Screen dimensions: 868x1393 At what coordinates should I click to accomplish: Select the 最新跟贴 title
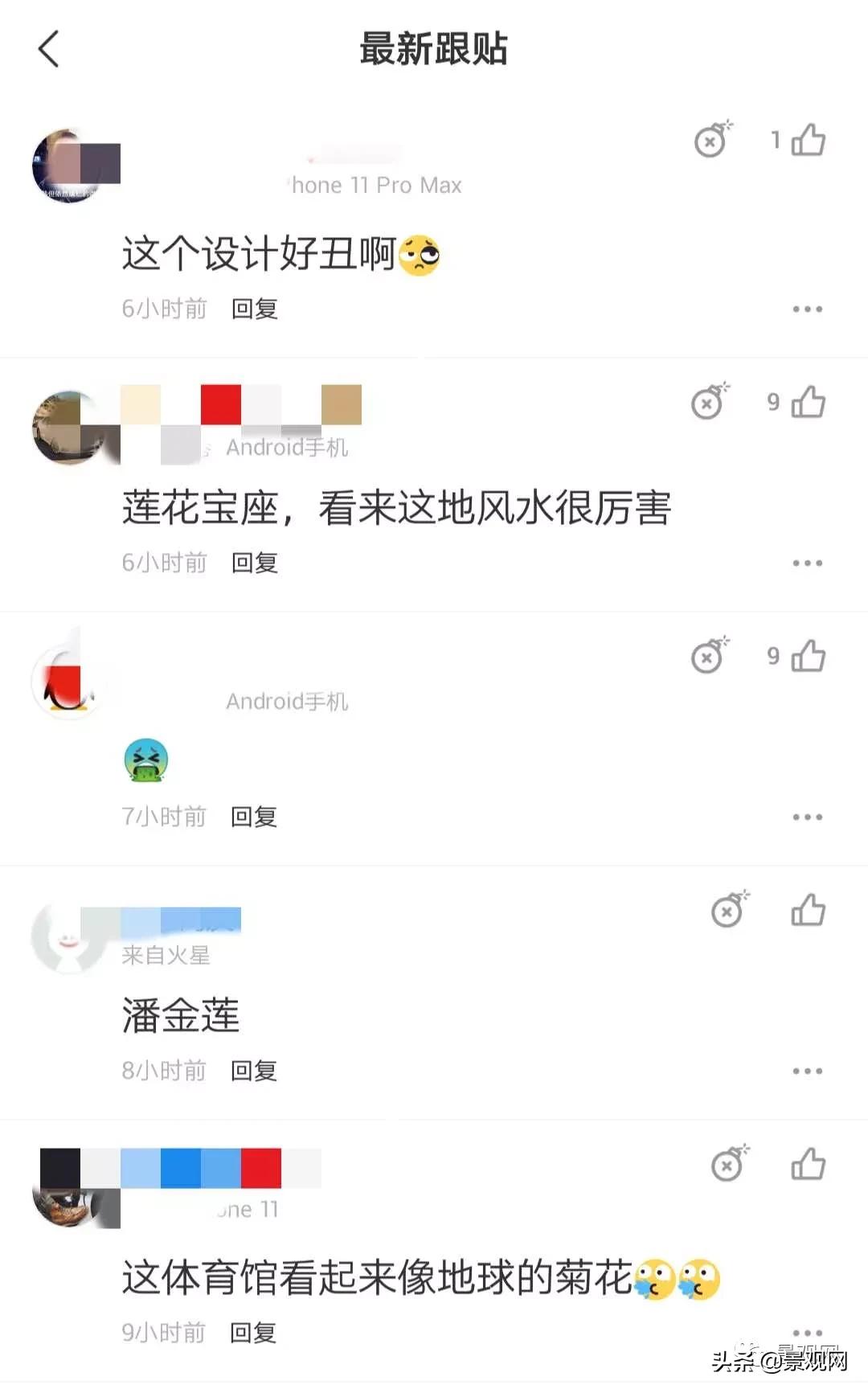434,47
